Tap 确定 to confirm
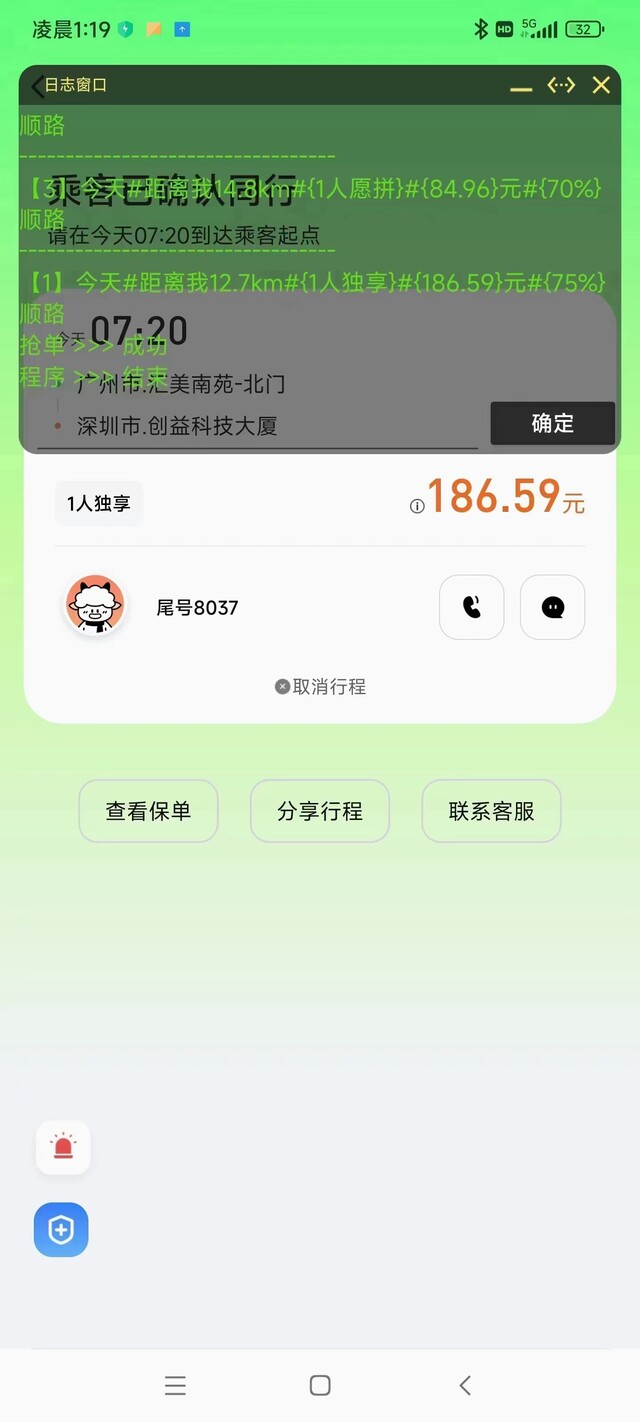Screen dimensions: 640x1422 [552, 423]
